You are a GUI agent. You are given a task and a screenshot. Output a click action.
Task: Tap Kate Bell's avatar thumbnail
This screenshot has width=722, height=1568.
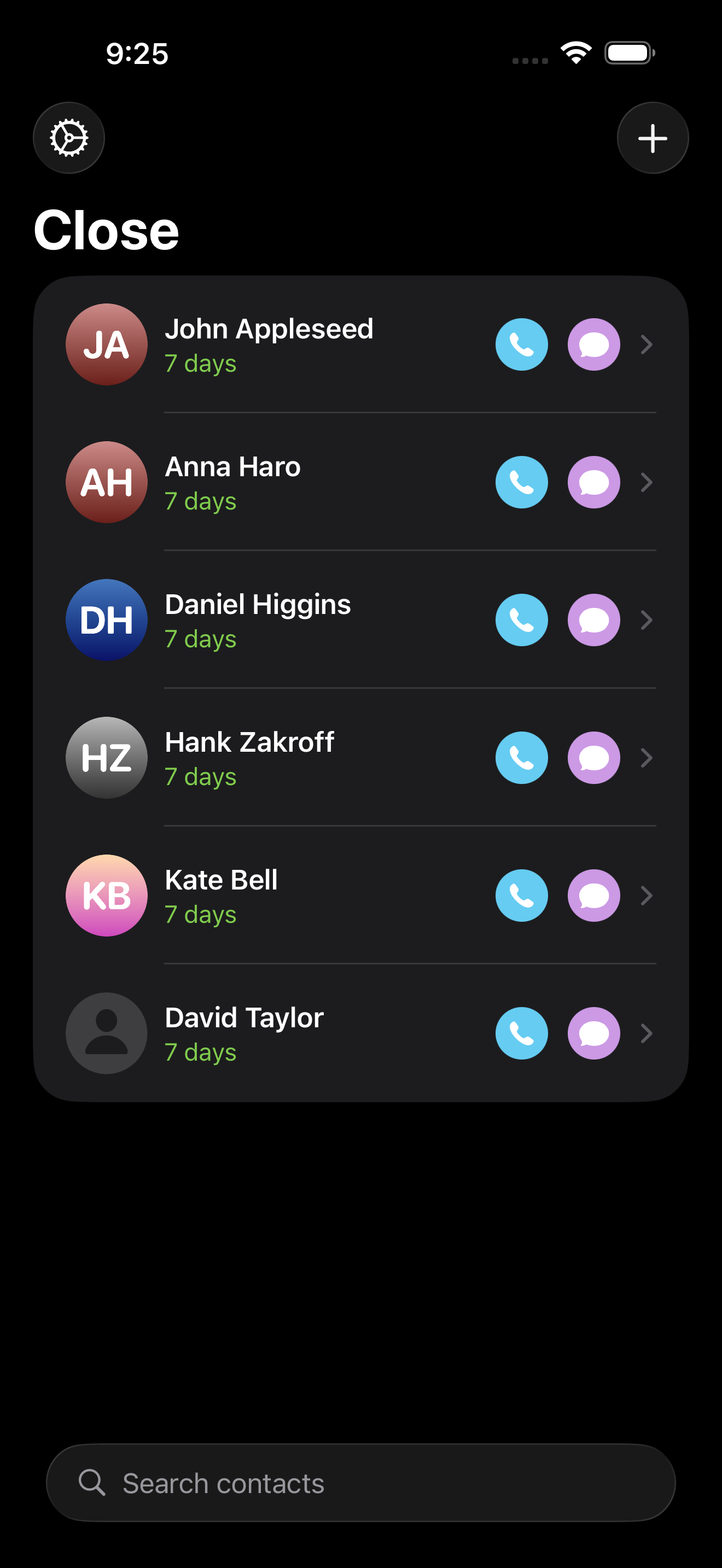106,895
